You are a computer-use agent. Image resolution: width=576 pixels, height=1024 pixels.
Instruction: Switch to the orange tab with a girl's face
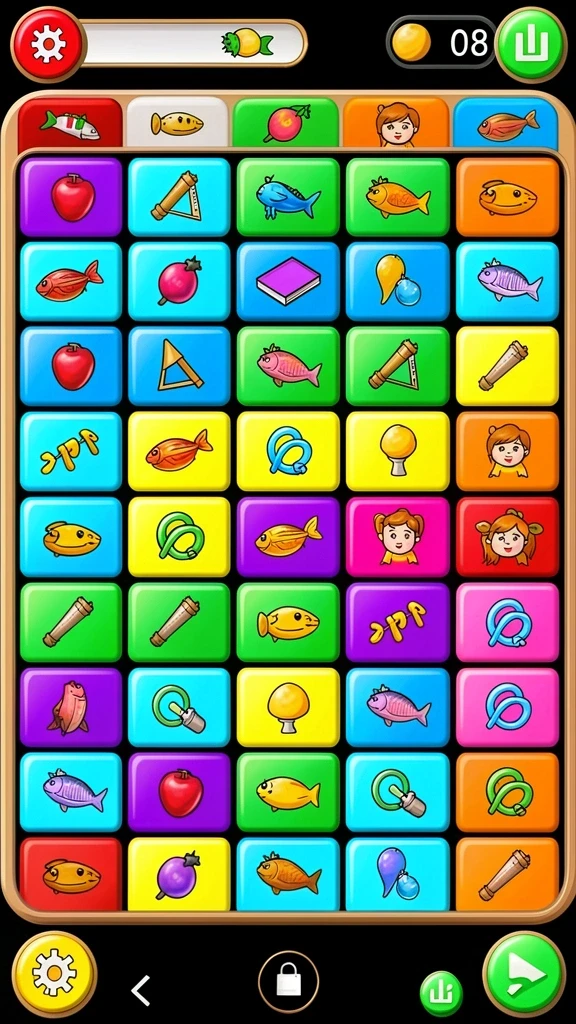pyautogui.click(x=396, y=123)
